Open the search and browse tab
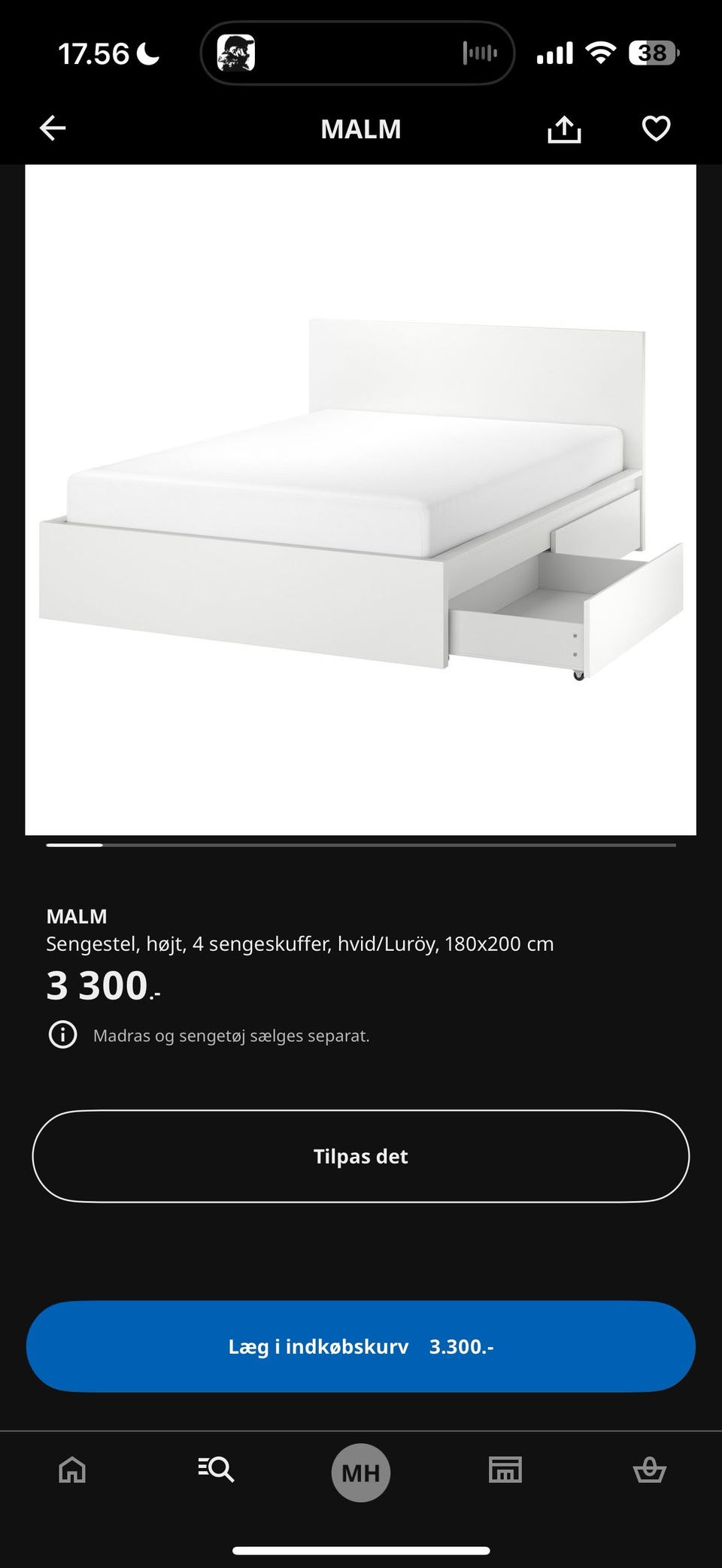Viewport: 722px width, 1568px height. [x=217, y=1470]
